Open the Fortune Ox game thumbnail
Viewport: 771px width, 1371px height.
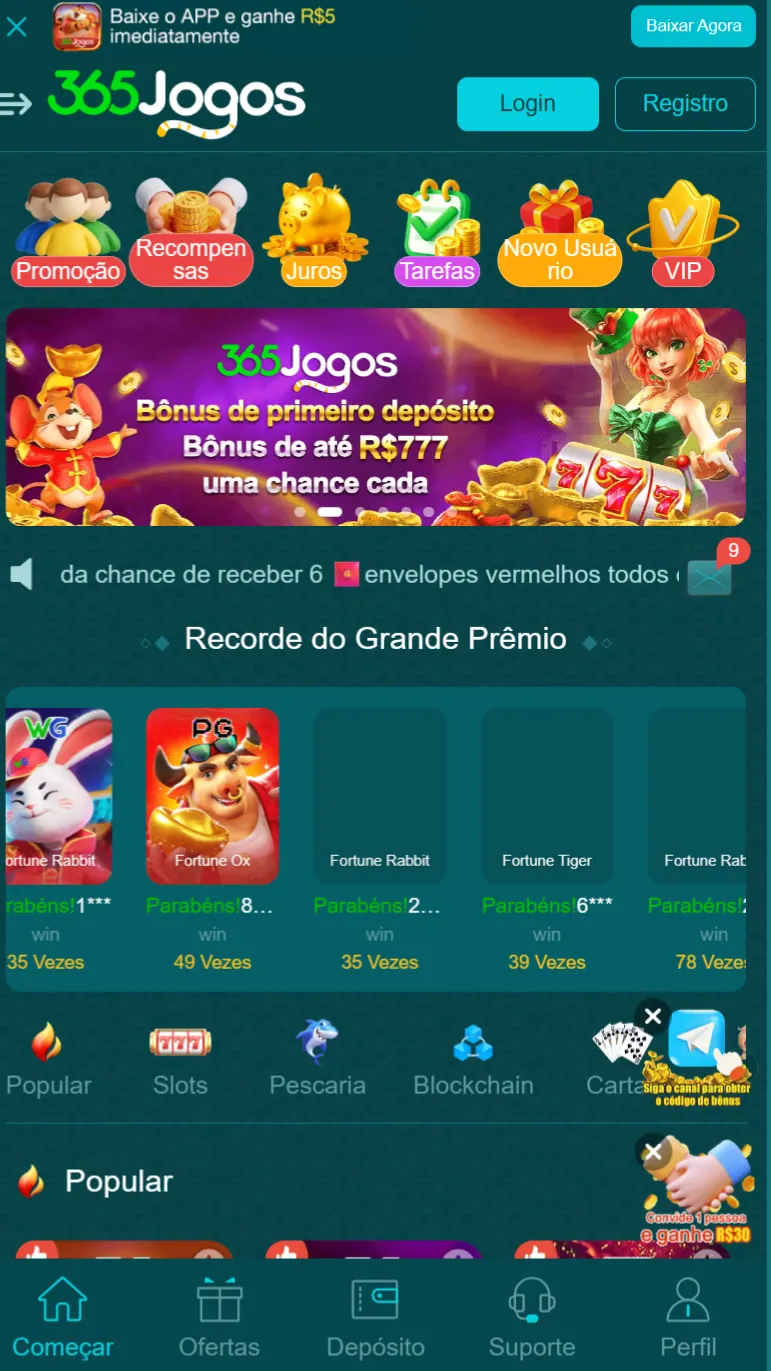click(x=212, y=795)
